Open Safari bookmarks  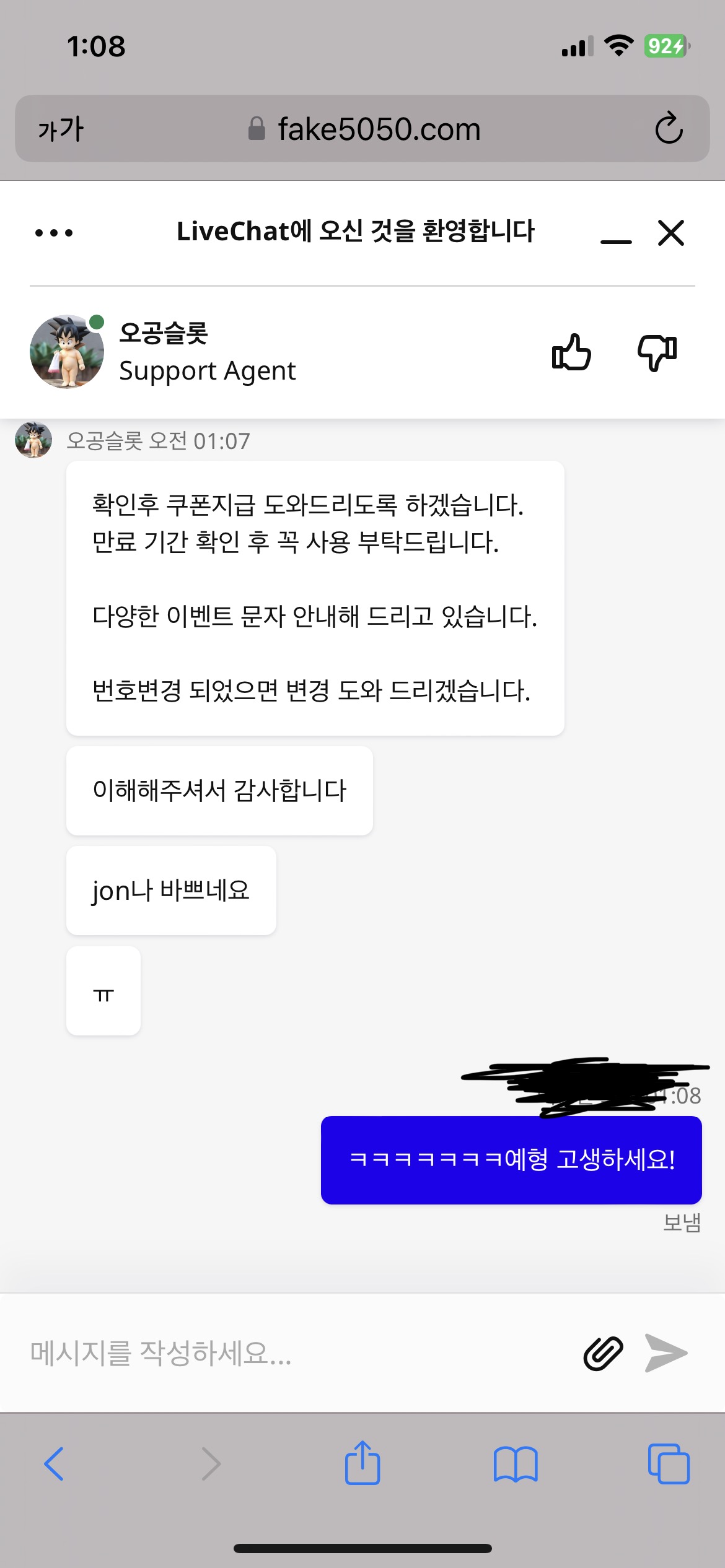click(x=516, y=1464)
